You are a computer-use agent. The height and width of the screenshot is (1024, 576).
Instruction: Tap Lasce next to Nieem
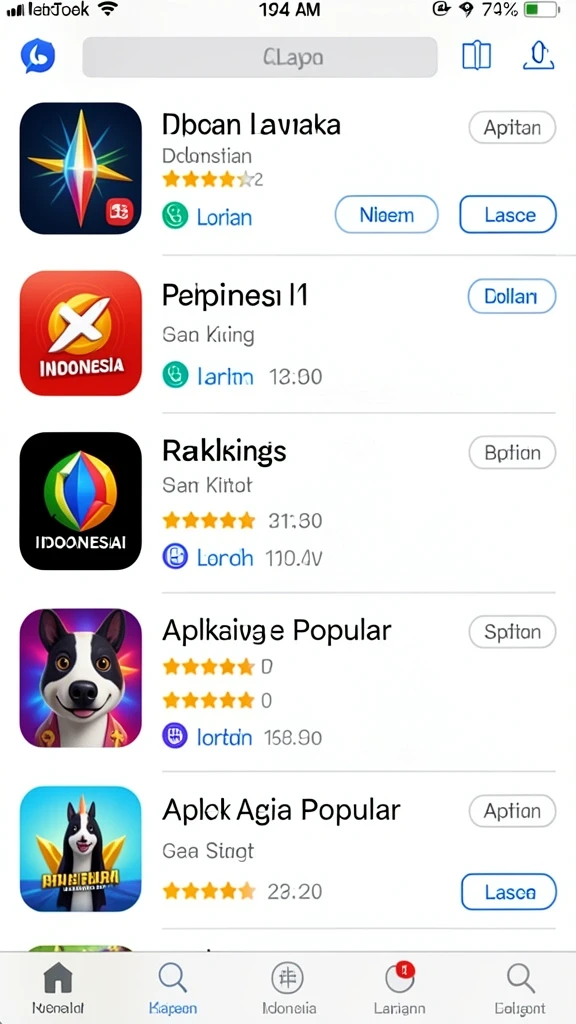tap(508, 214)
